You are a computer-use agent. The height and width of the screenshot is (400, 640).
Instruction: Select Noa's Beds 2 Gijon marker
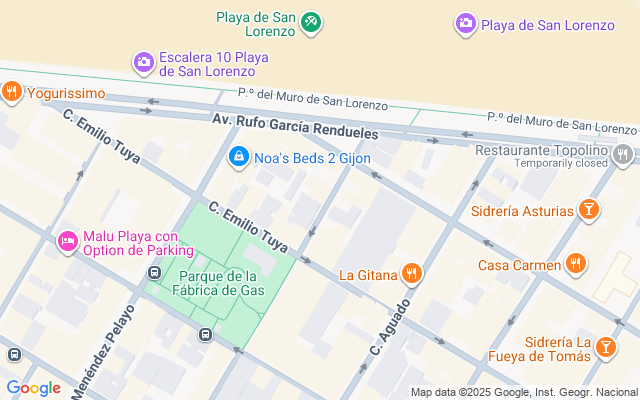pyautogui.click(x=239, y=157)
